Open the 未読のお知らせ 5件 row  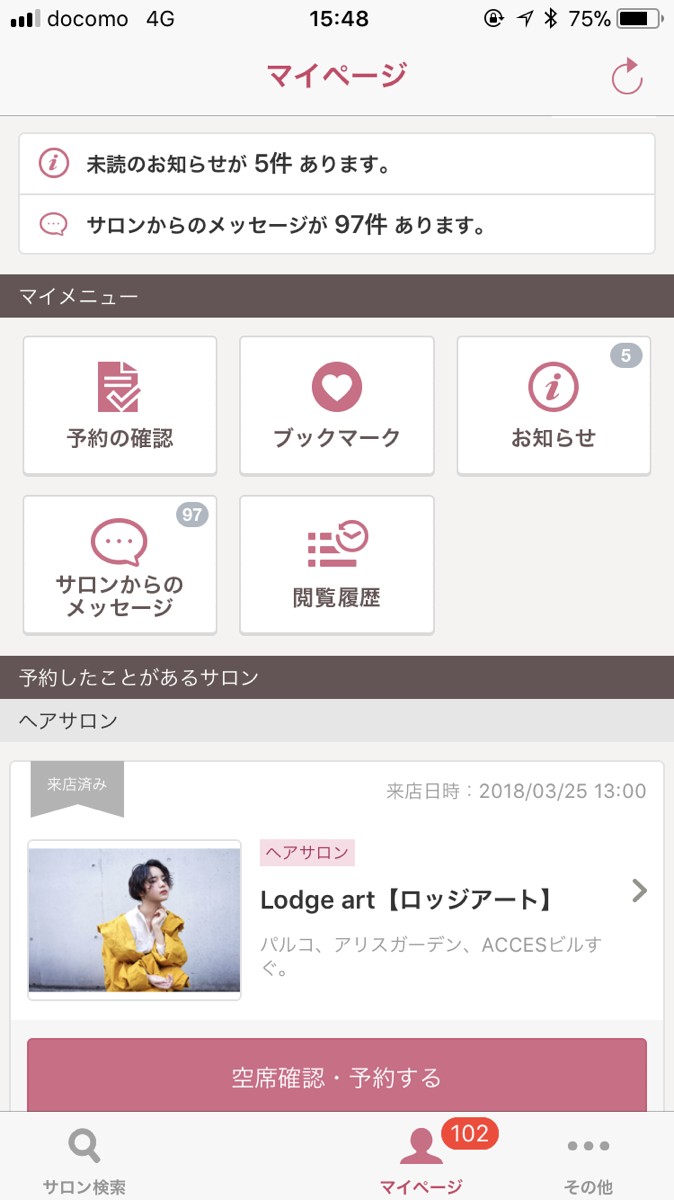336,163
